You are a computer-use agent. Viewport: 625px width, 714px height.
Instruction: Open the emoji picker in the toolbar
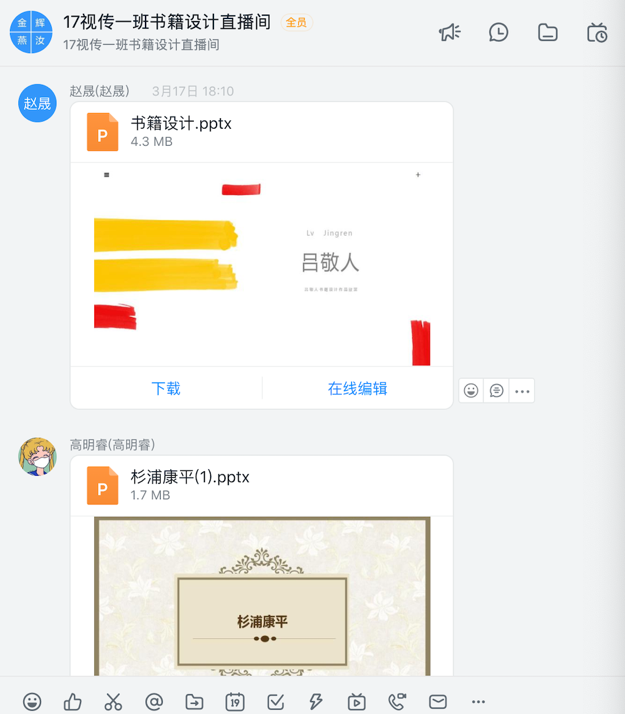pyautogui.click(x=32, y=702)
